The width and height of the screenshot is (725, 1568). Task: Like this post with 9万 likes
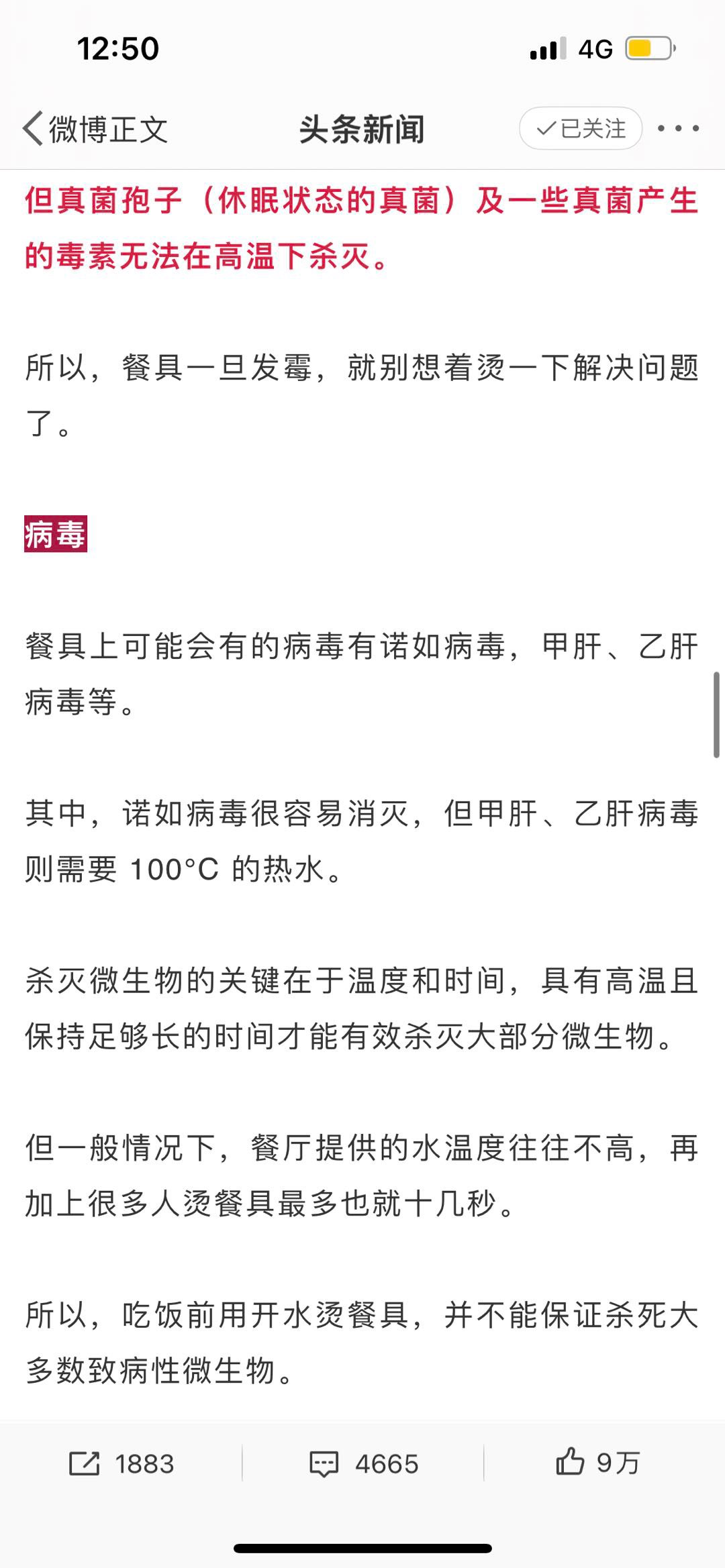597,1462
